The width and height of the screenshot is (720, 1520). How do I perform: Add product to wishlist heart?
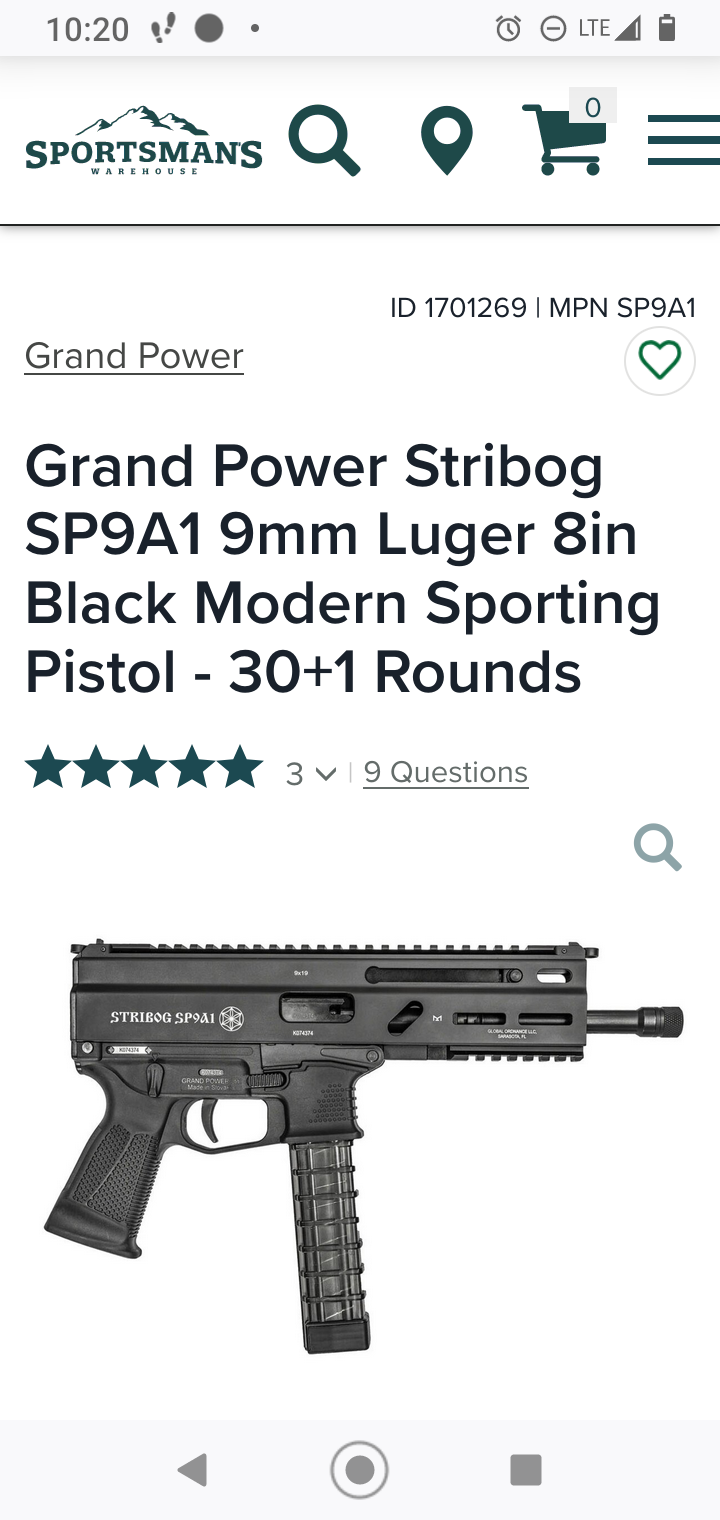660,360
